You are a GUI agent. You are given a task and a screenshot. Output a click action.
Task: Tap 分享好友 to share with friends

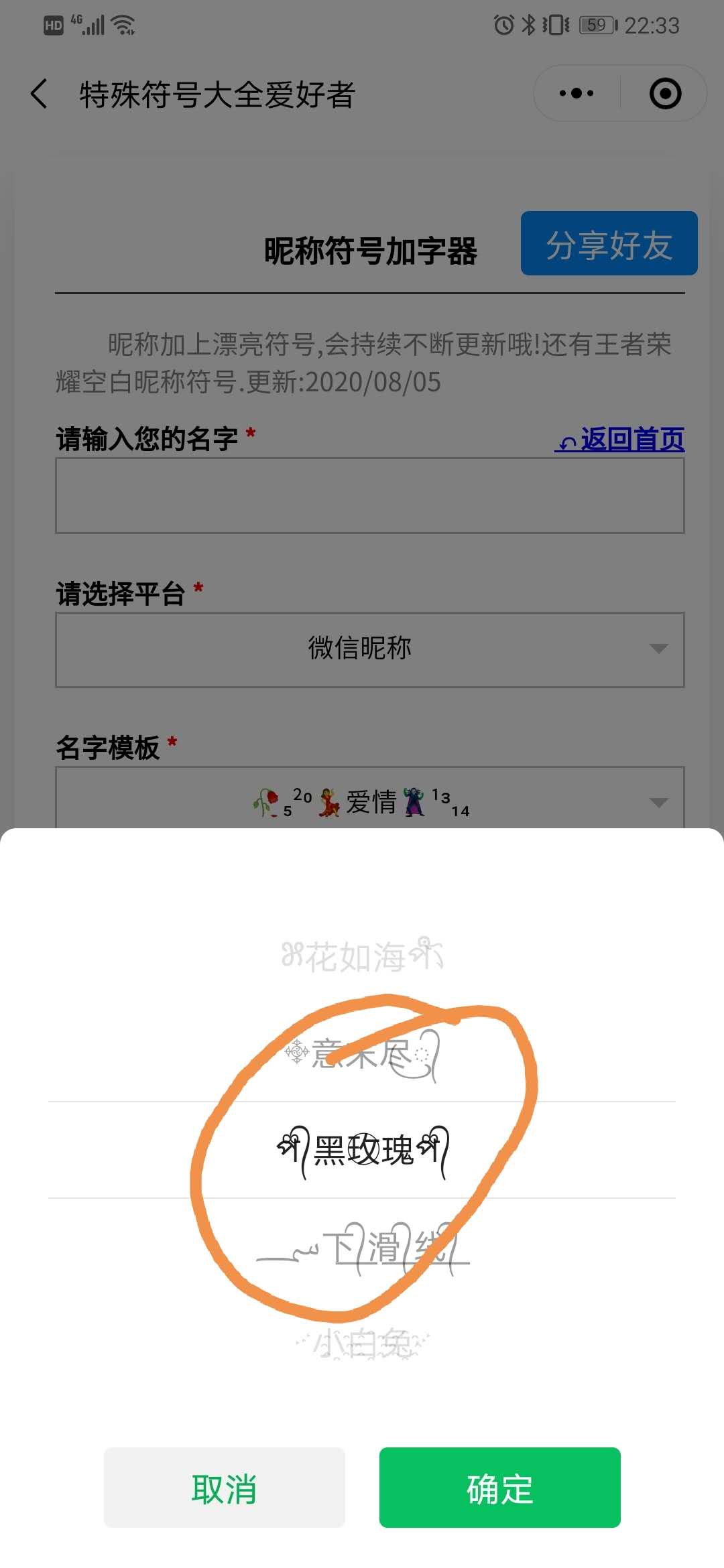point(609,244)
